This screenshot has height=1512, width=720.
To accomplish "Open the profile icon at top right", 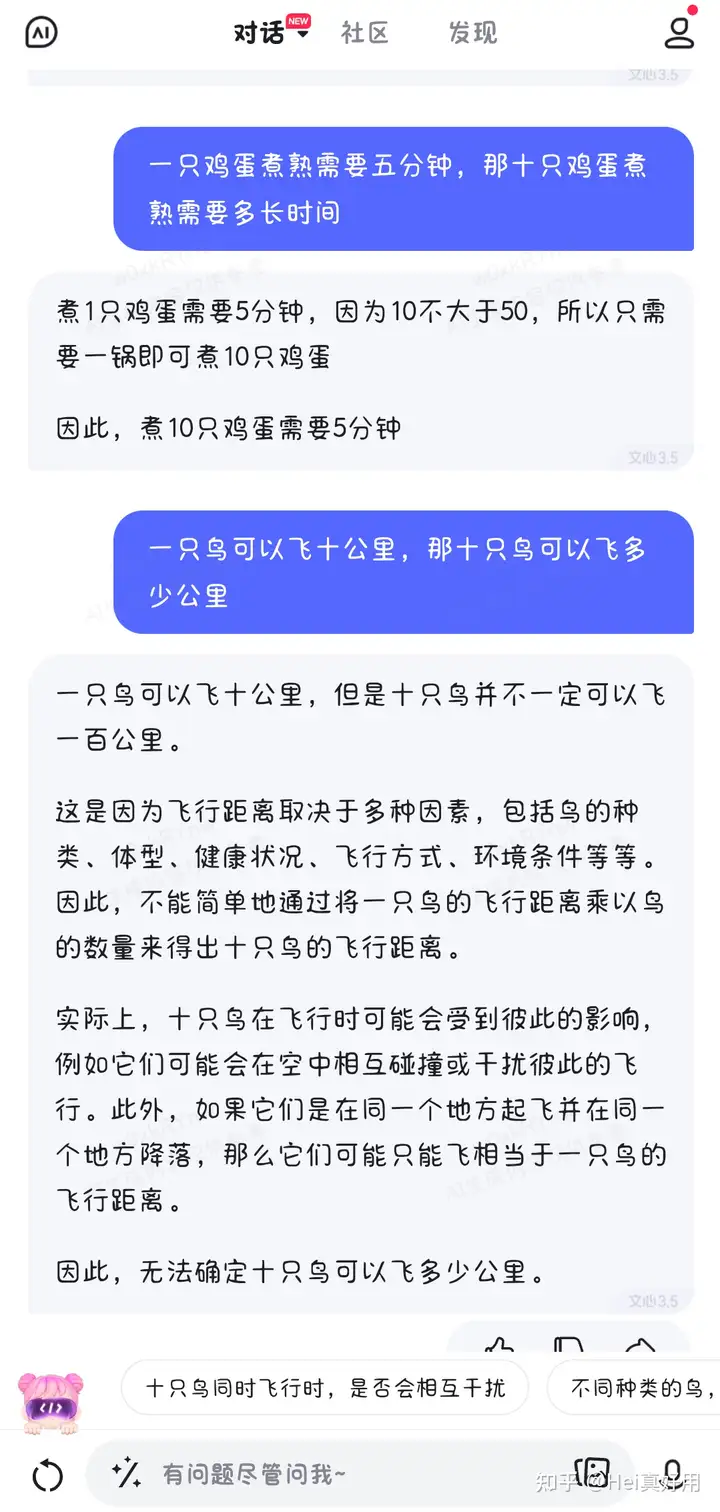I will pyautogui.click(x=679, y=32).
